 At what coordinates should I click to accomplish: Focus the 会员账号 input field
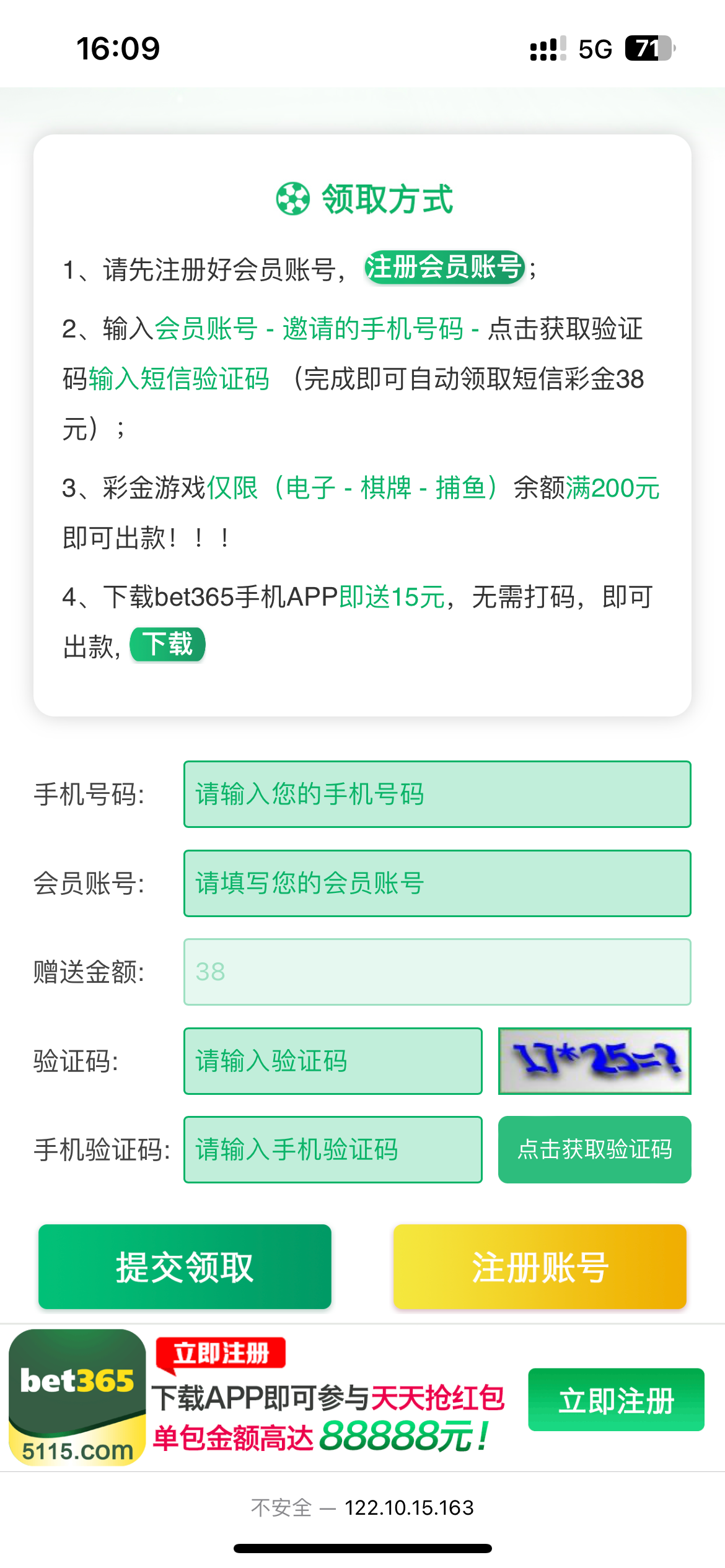click(437, 884)
